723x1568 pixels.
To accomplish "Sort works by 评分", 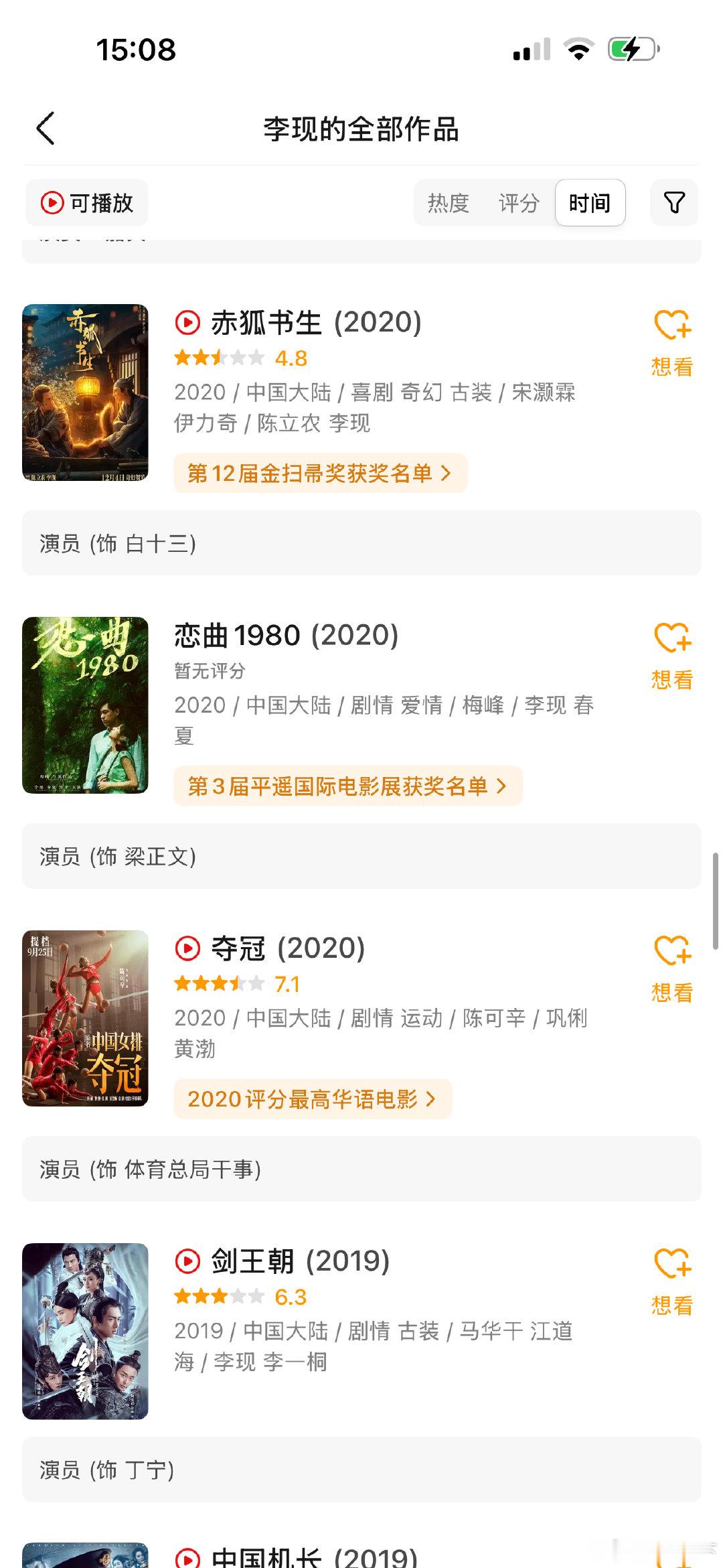I will pos(519,203).
